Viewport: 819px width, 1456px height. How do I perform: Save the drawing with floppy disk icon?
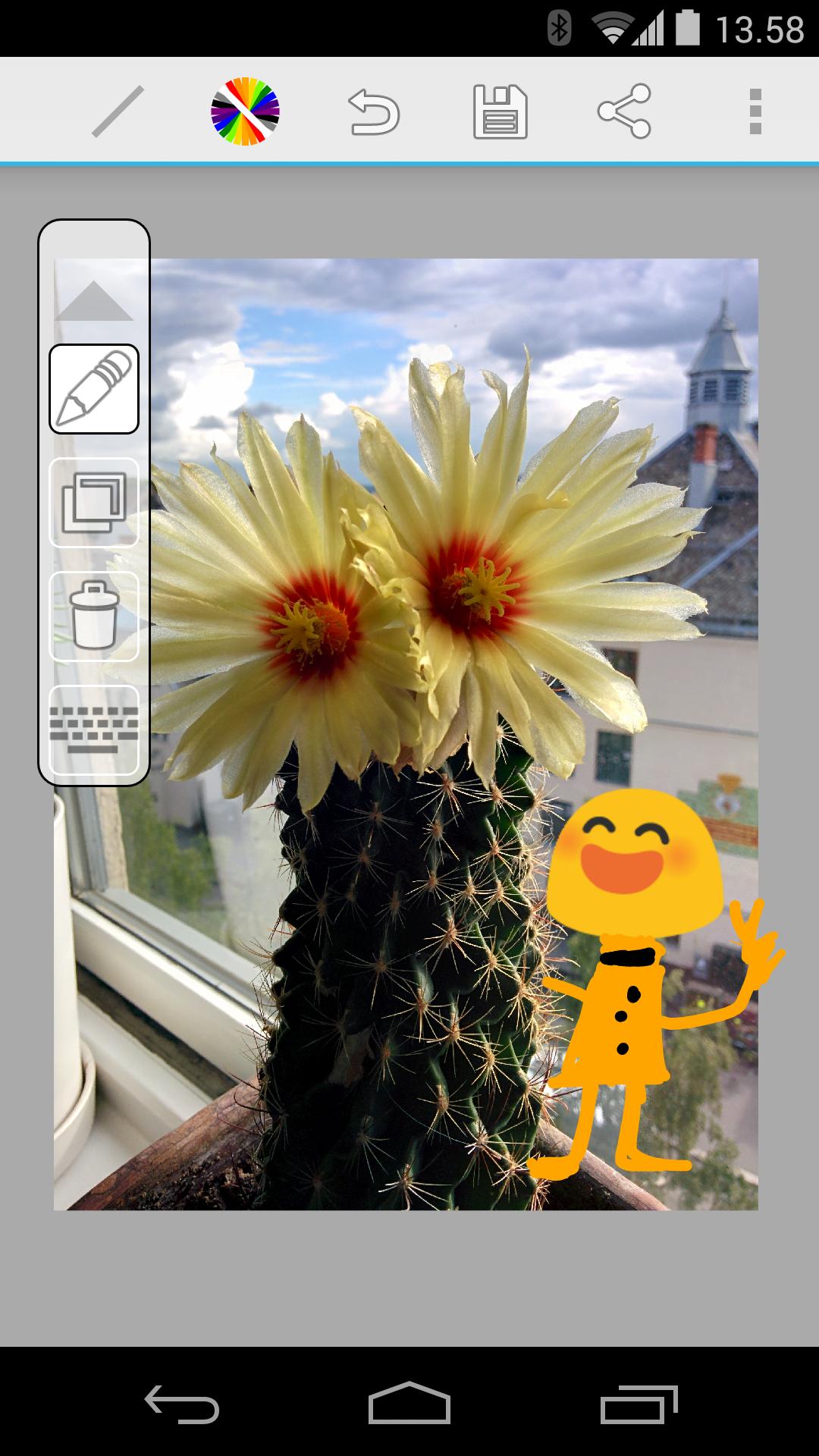coord(500,111)
